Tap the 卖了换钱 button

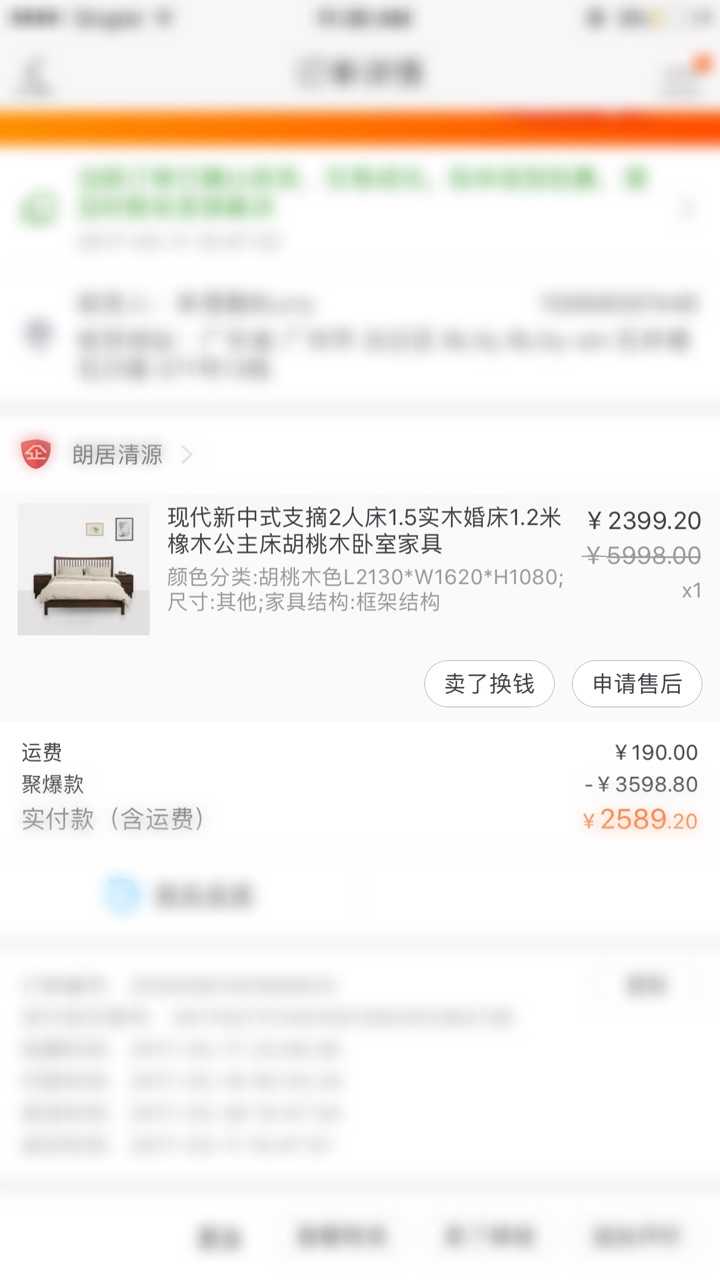pyautogui.click(x=489, y=684)
